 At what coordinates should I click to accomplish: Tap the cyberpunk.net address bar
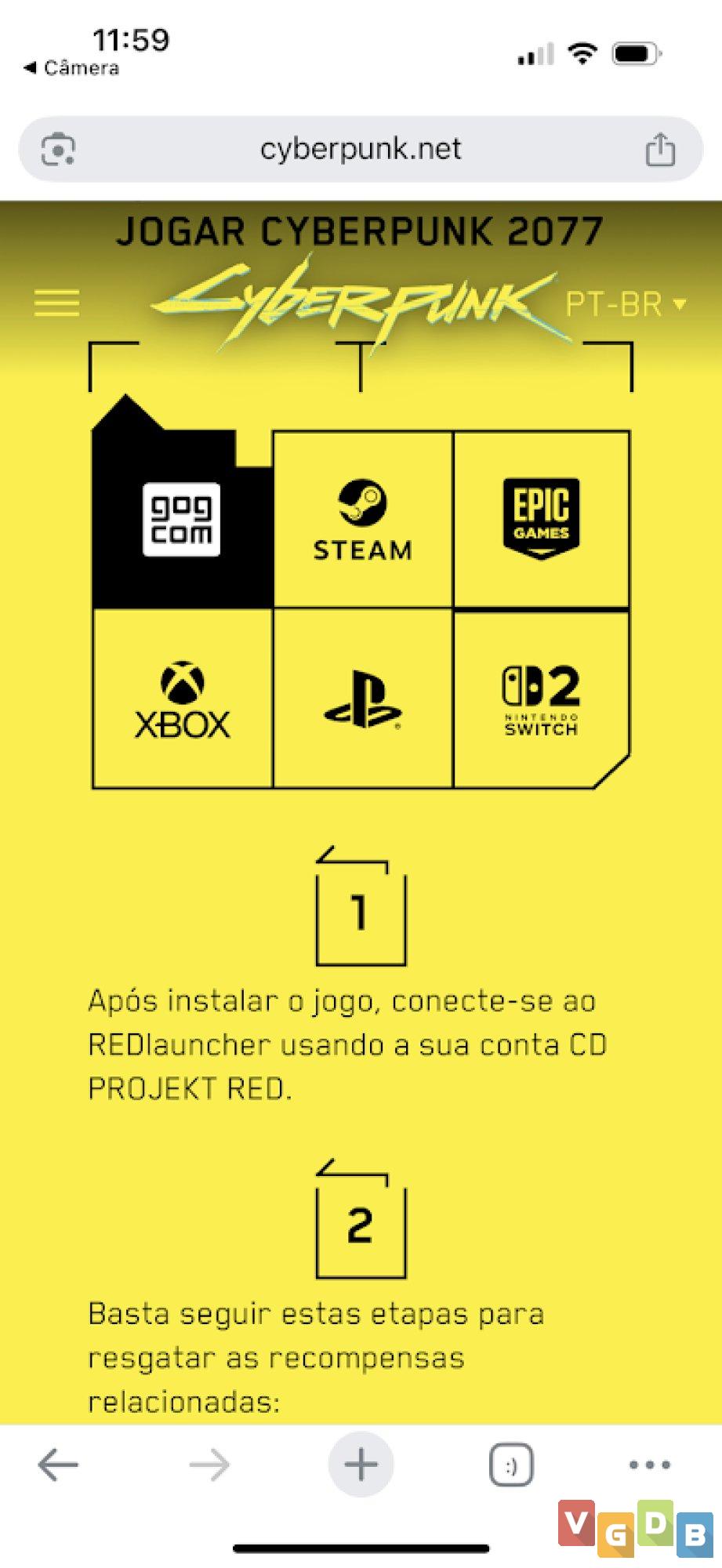tap(361, 149)
